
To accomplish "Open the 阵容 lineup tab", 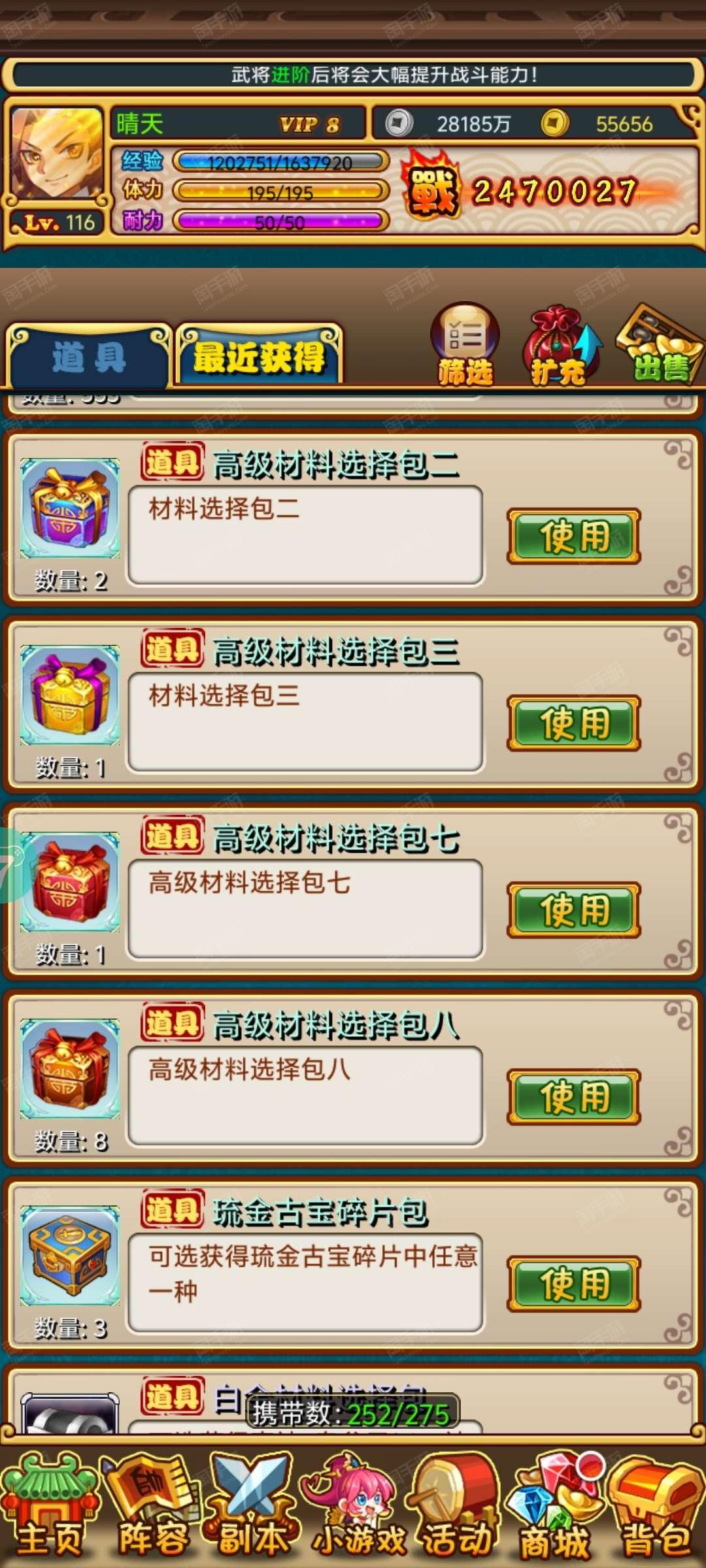I will [152, 1508].
